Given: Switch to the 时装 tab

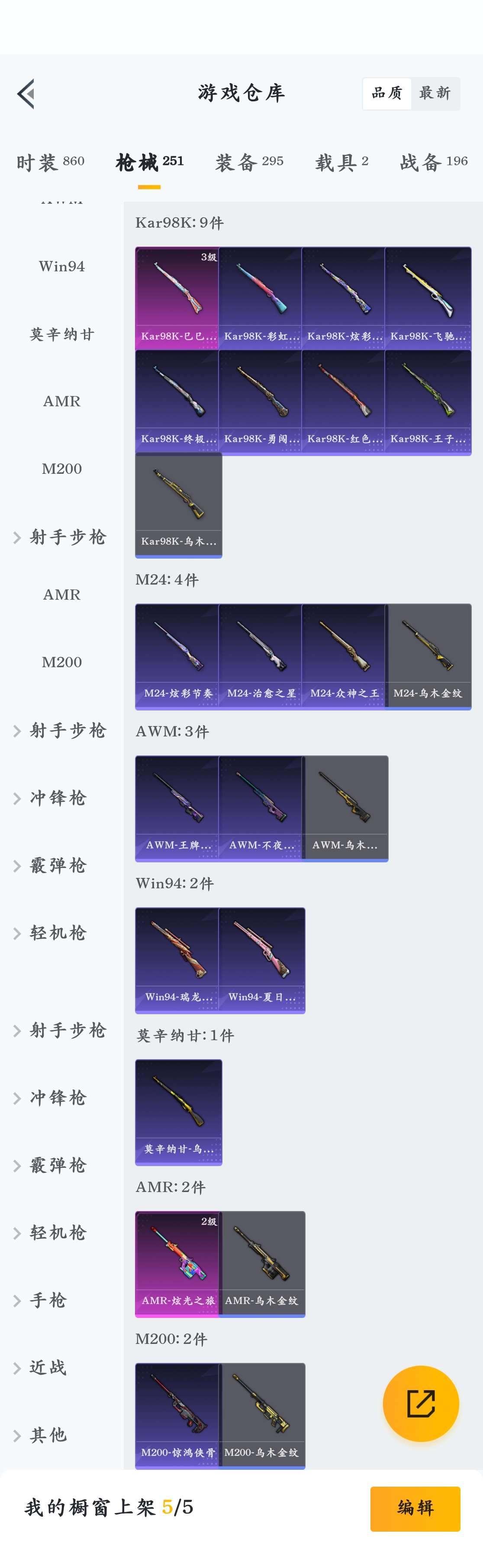Looking at the screenshot, I should (50, 162).
